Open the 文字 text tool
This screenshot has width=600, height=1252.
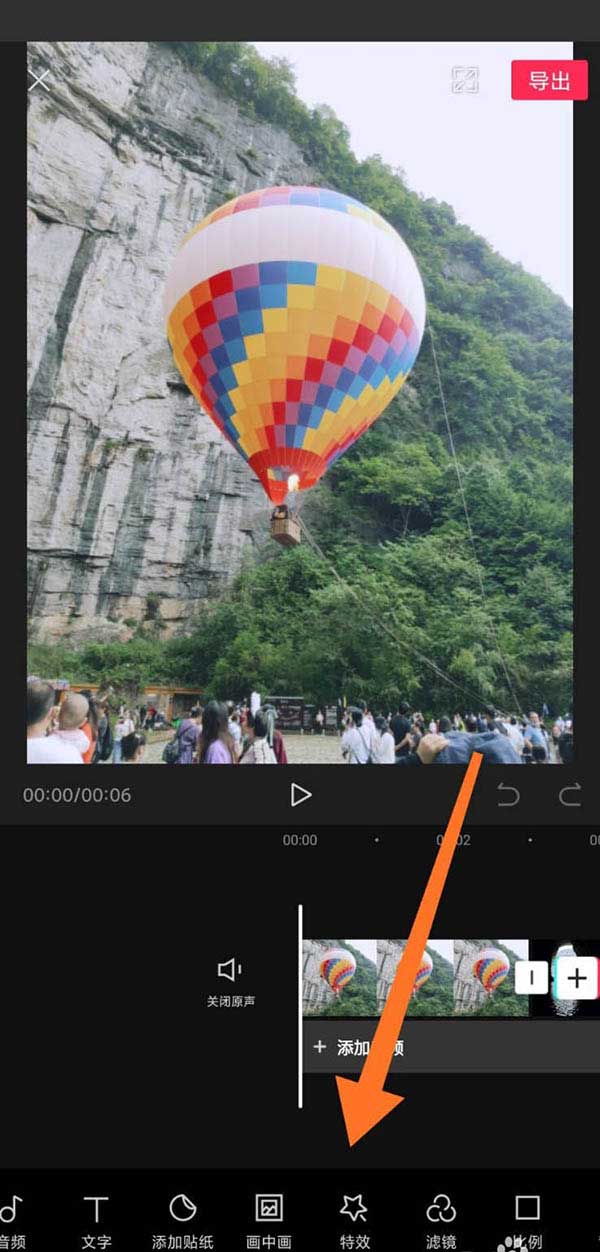[96, 1221]
